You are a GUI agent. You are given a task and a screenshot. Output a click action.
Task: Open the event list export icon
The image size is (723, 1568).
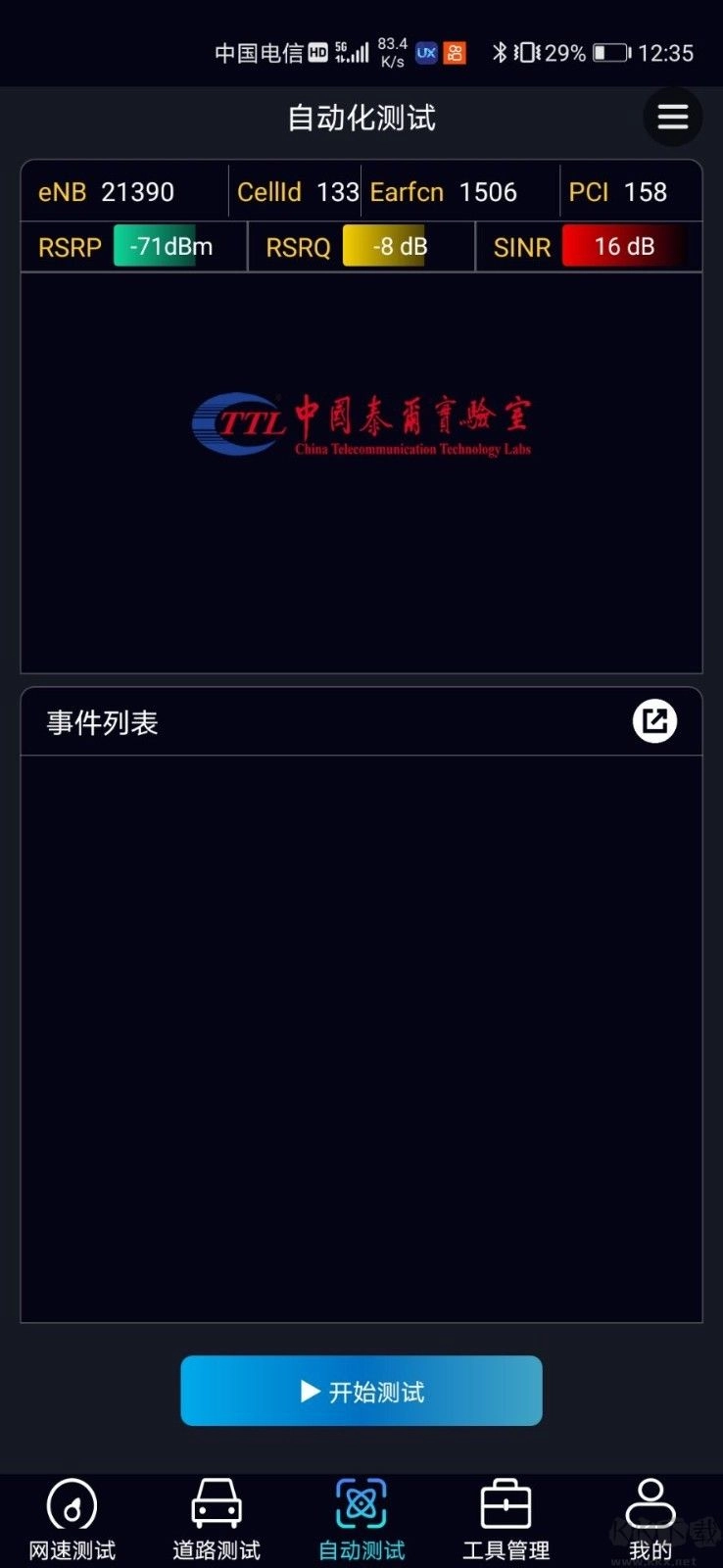[654, 721]
